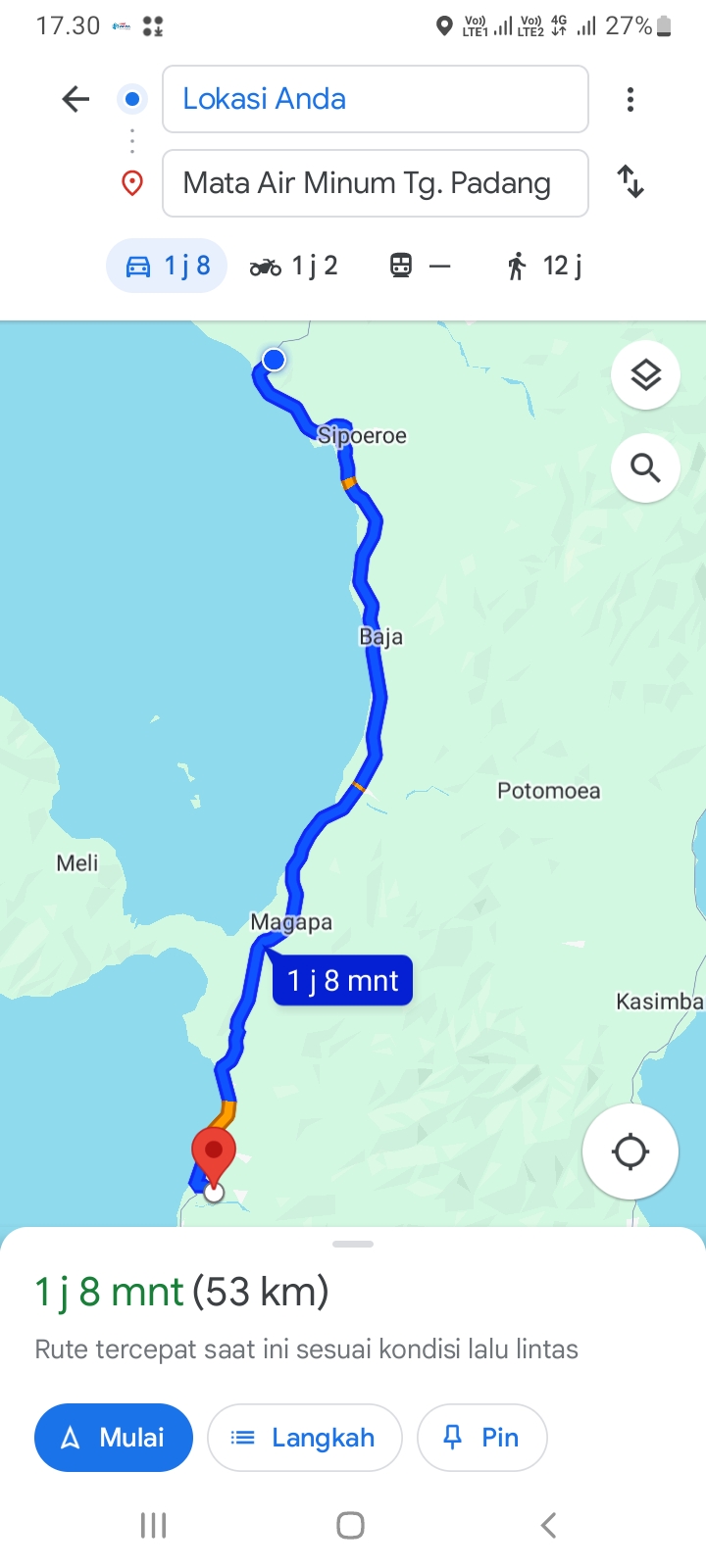Screen dimensions: 706x1568
Task: Search along the route
Action: pyautogui.click(x=645, y=468)
